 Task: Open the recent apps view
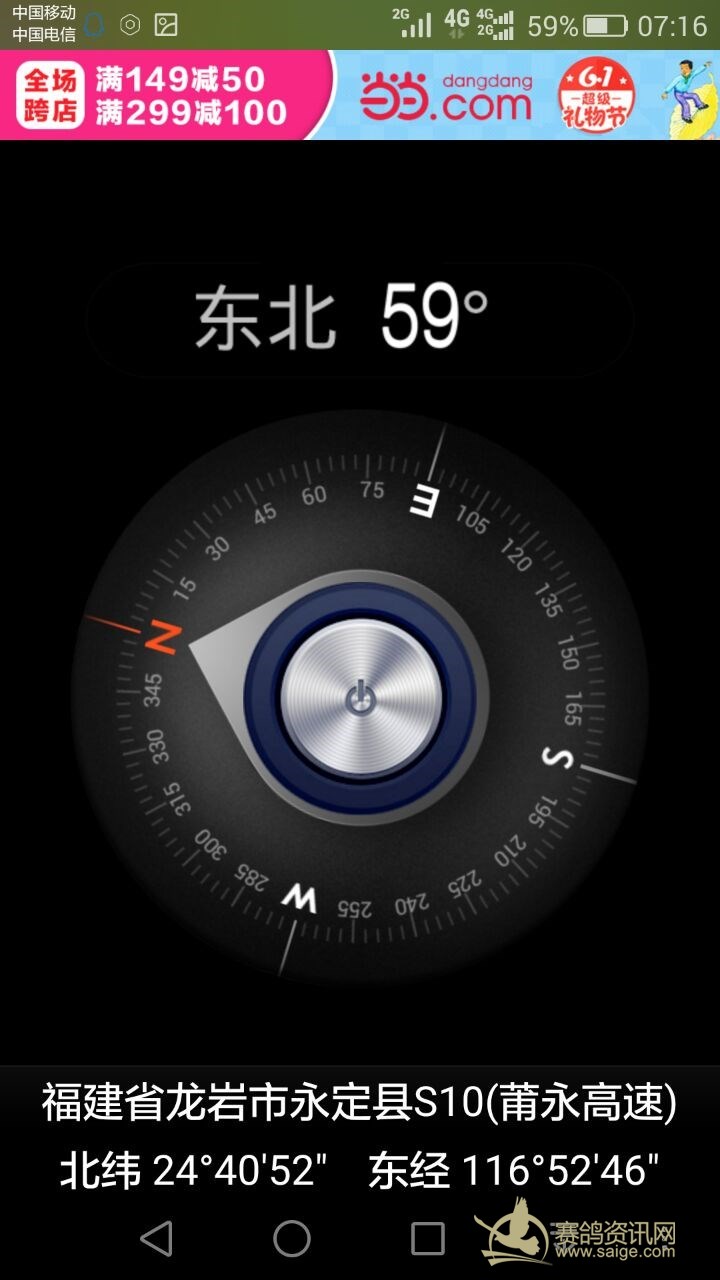click(x=428, y=1238)
